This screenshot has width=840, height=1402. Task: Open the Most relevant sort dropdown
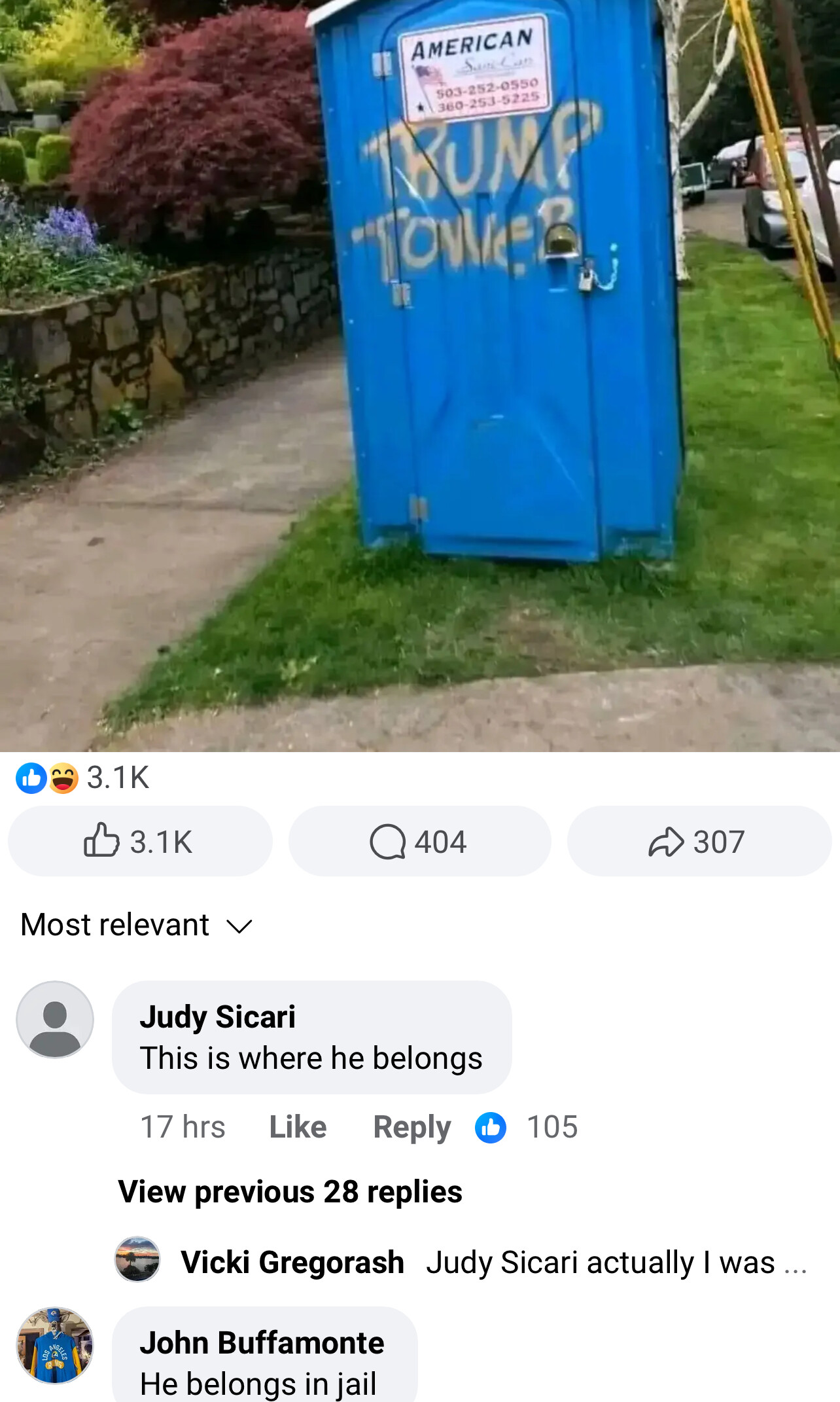[x=137, y=925]
